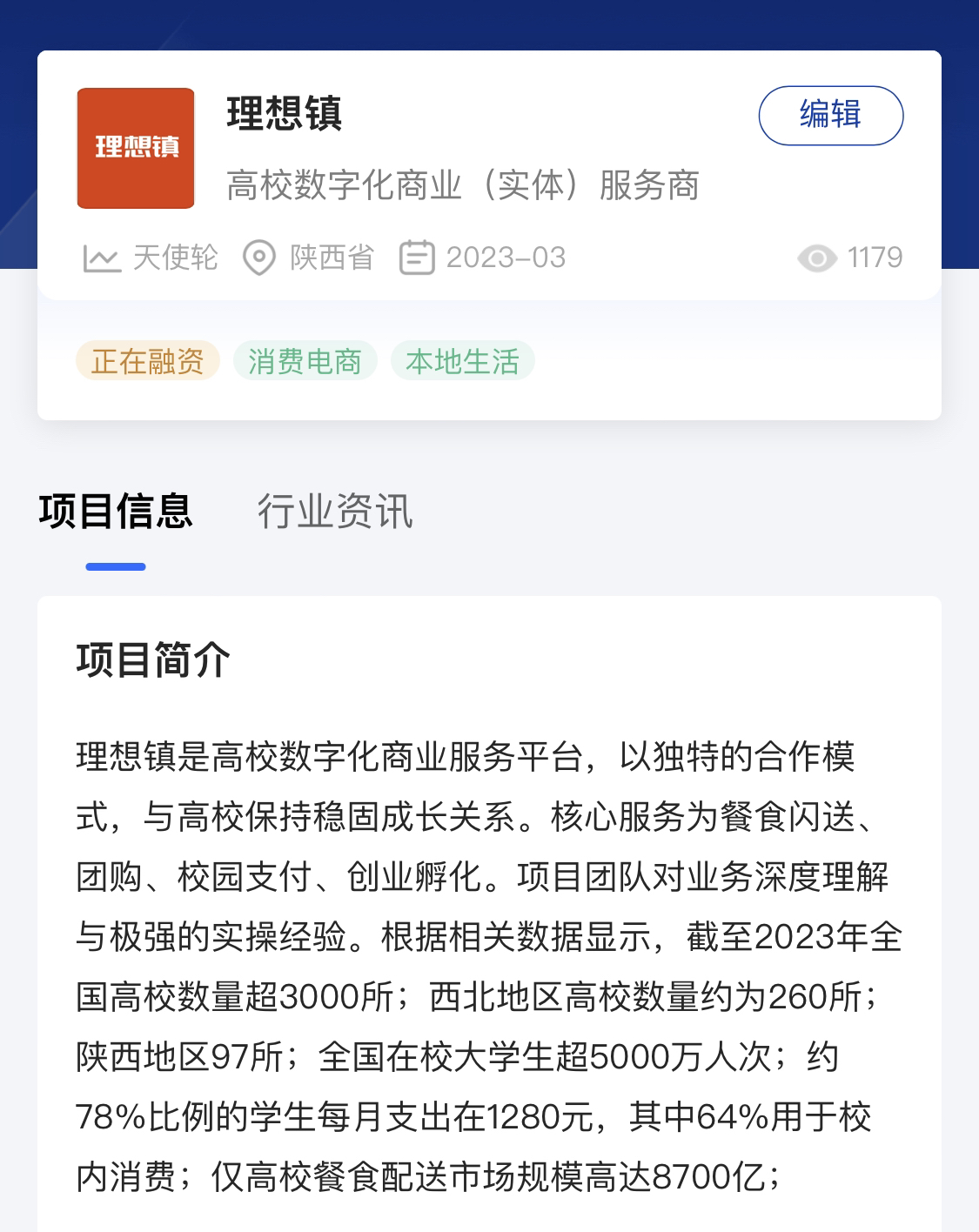Select the 项目信息 tab
Screen dimensions: 979x1232
click(x=116, y=511)
